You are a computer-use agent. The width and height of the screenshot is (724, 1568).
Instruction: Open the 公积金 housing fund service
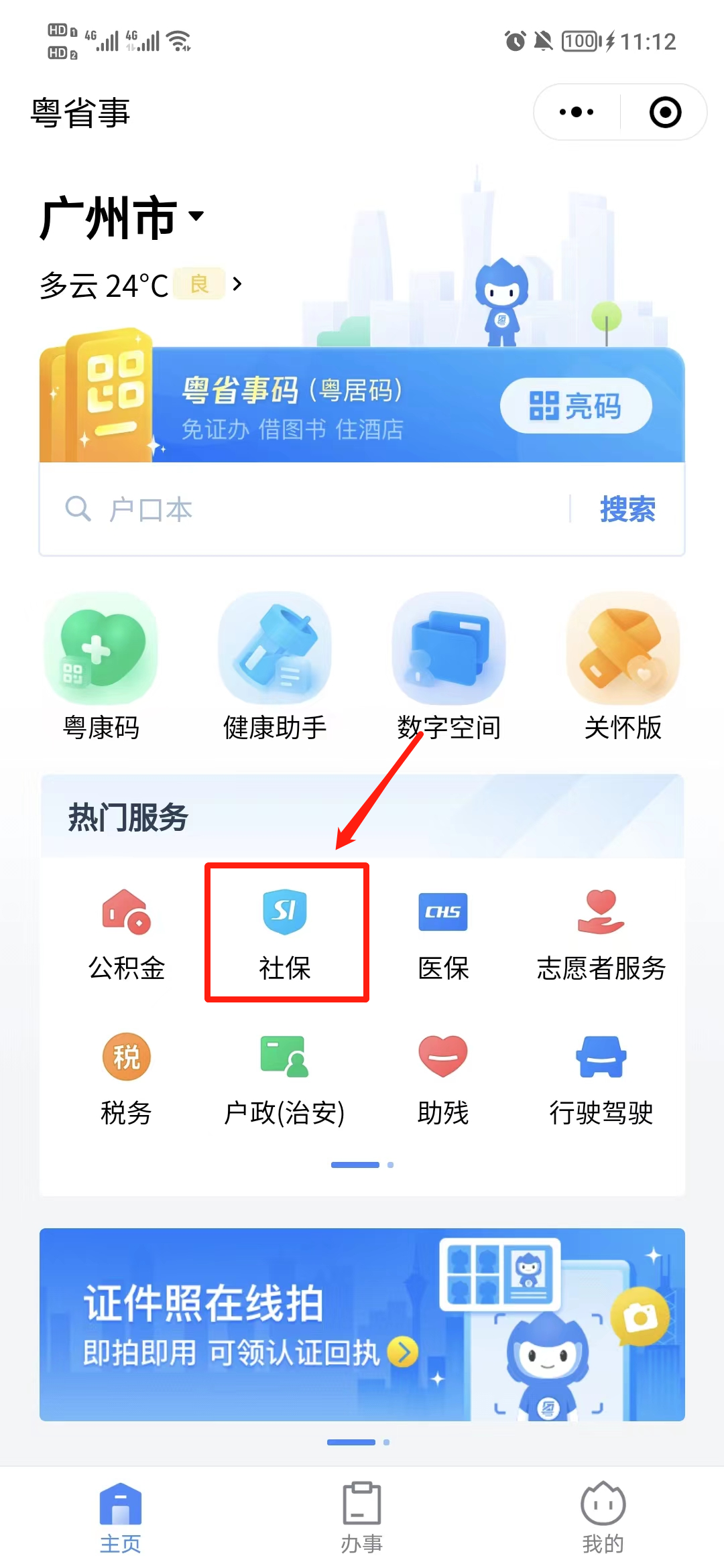[126, 931]
